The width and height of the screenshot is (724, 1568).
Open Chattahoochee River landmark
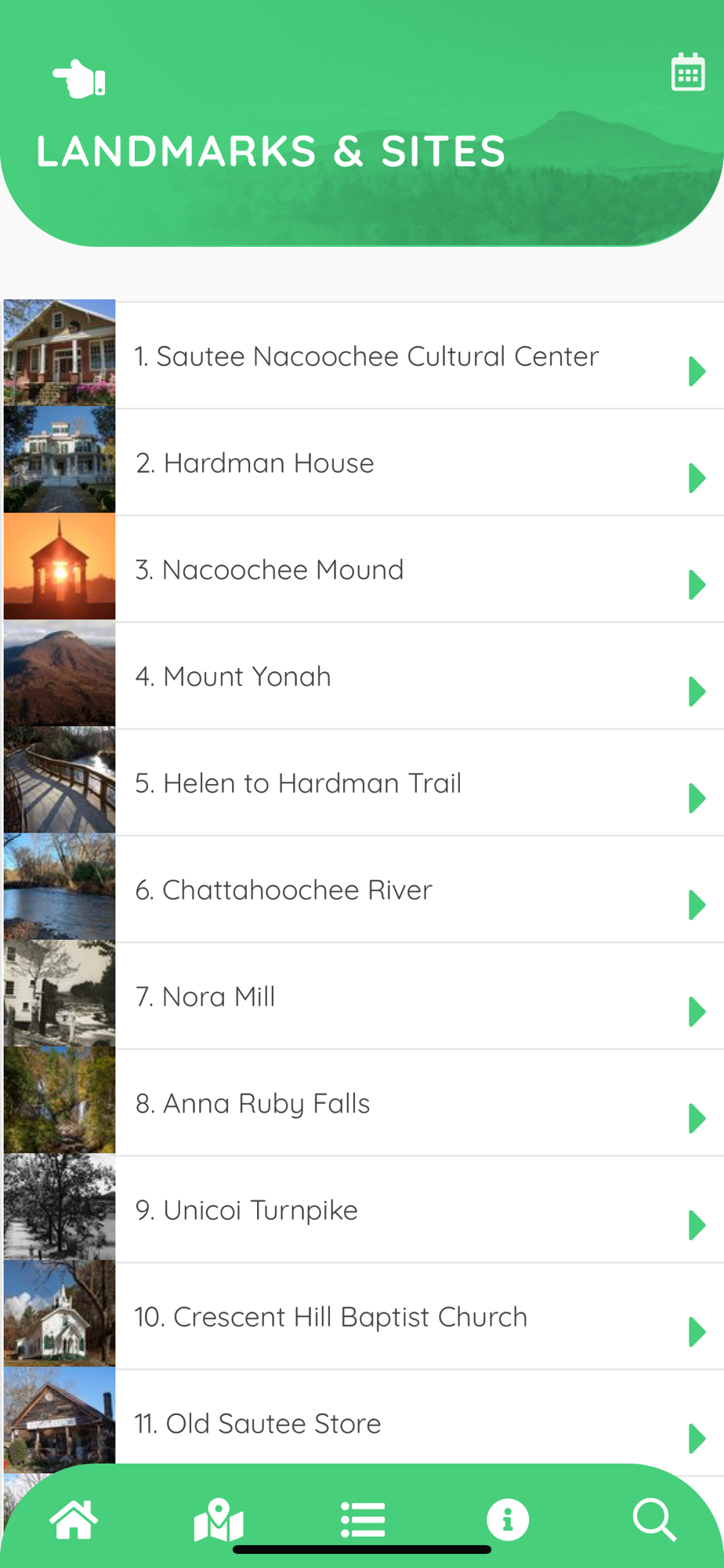coord(364,889)
